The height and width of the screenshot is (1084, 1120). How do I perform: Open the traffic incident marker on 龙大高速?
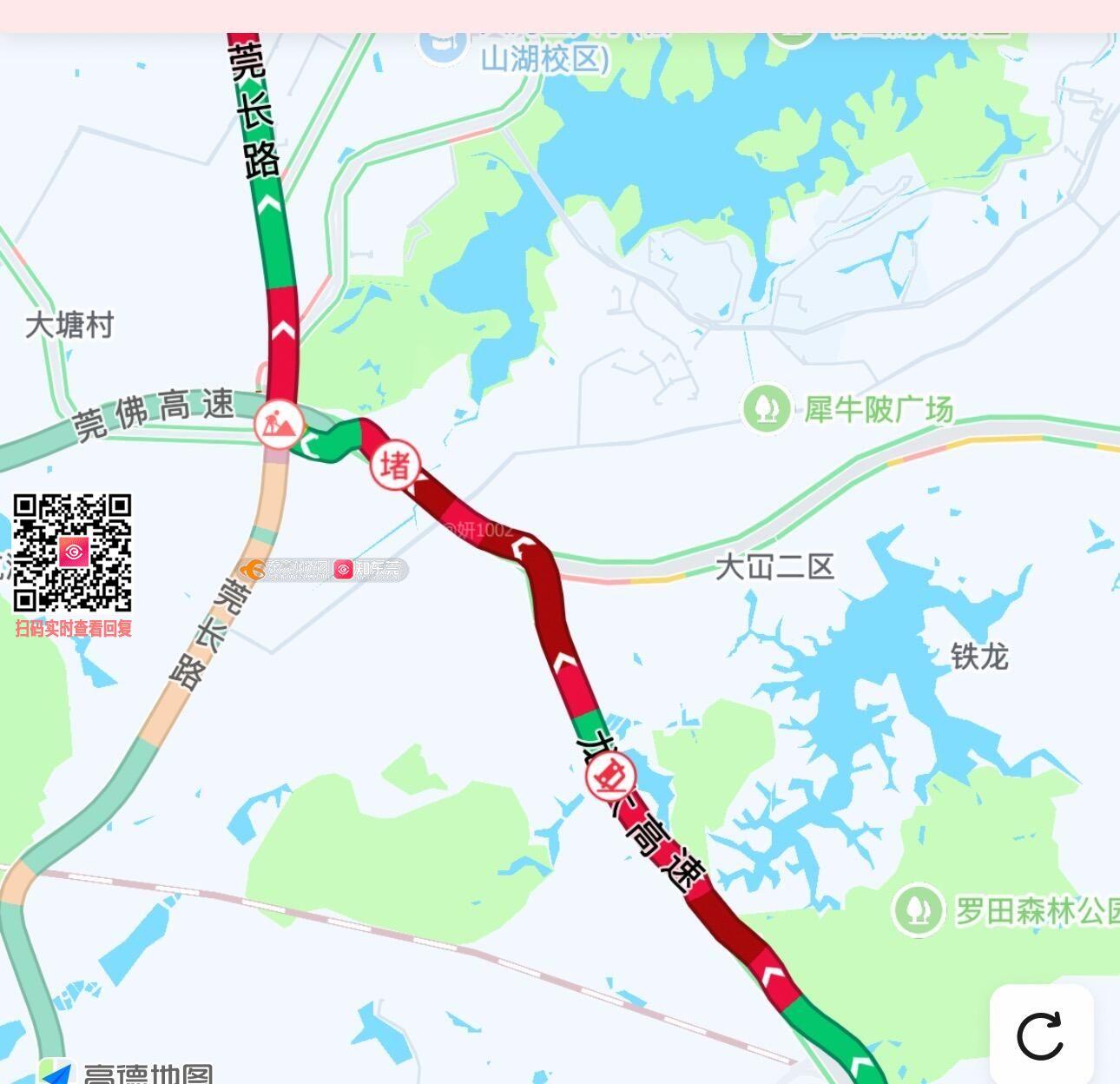[x=611, y=776]
